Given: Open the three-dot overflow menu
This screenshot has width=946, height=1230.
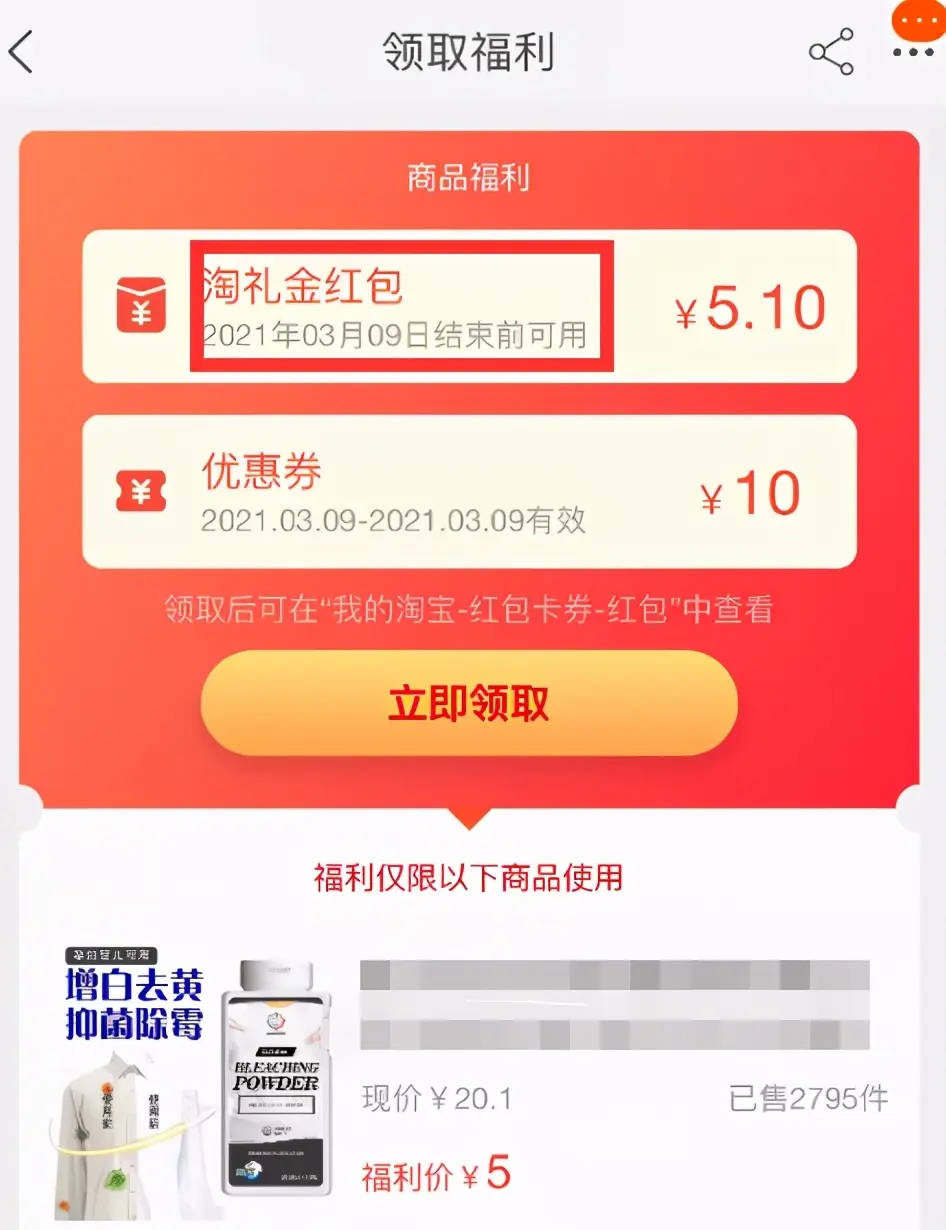Looking at the screenshot, I should click(x=912, y=50).
